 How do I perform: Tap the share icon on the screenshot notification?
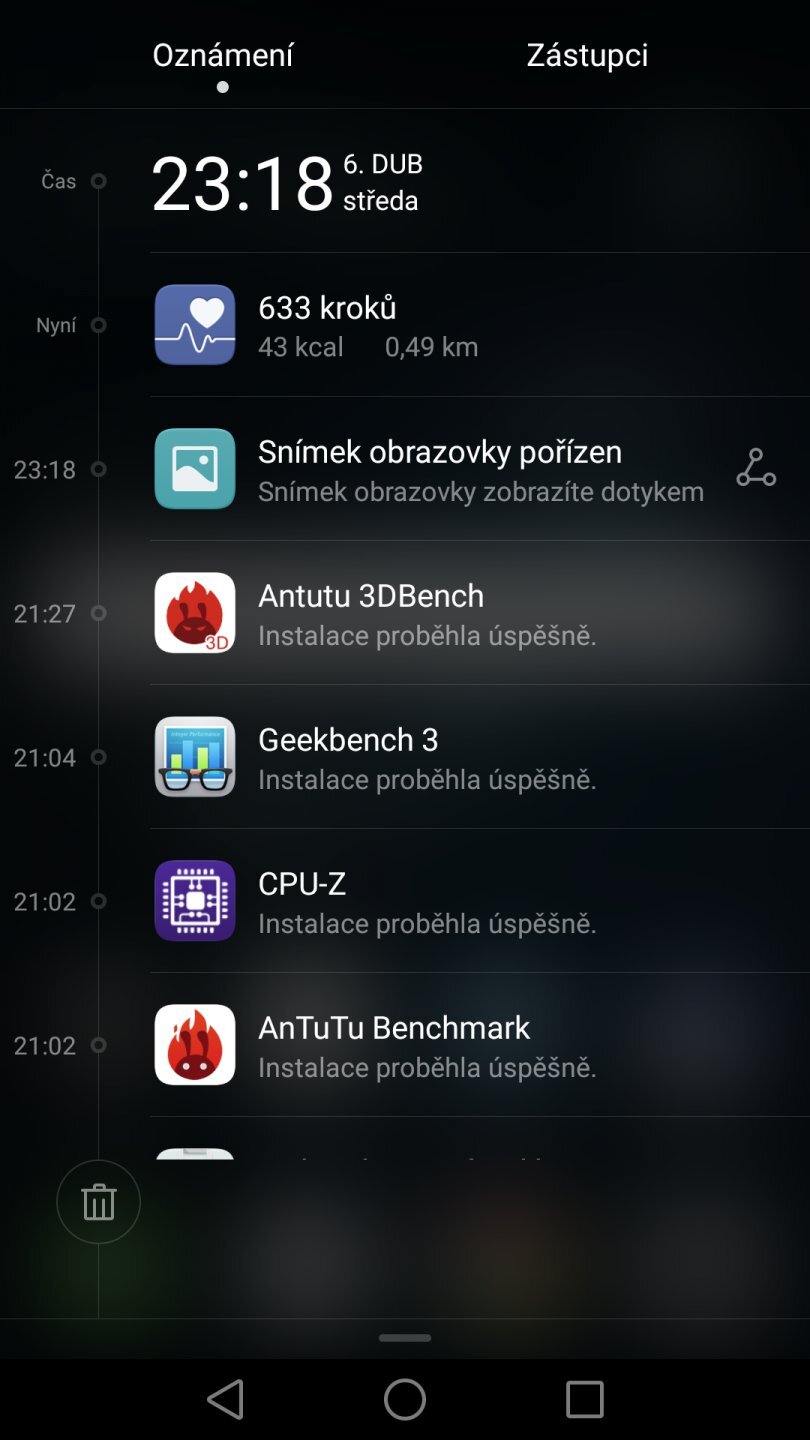click(755, 466)
